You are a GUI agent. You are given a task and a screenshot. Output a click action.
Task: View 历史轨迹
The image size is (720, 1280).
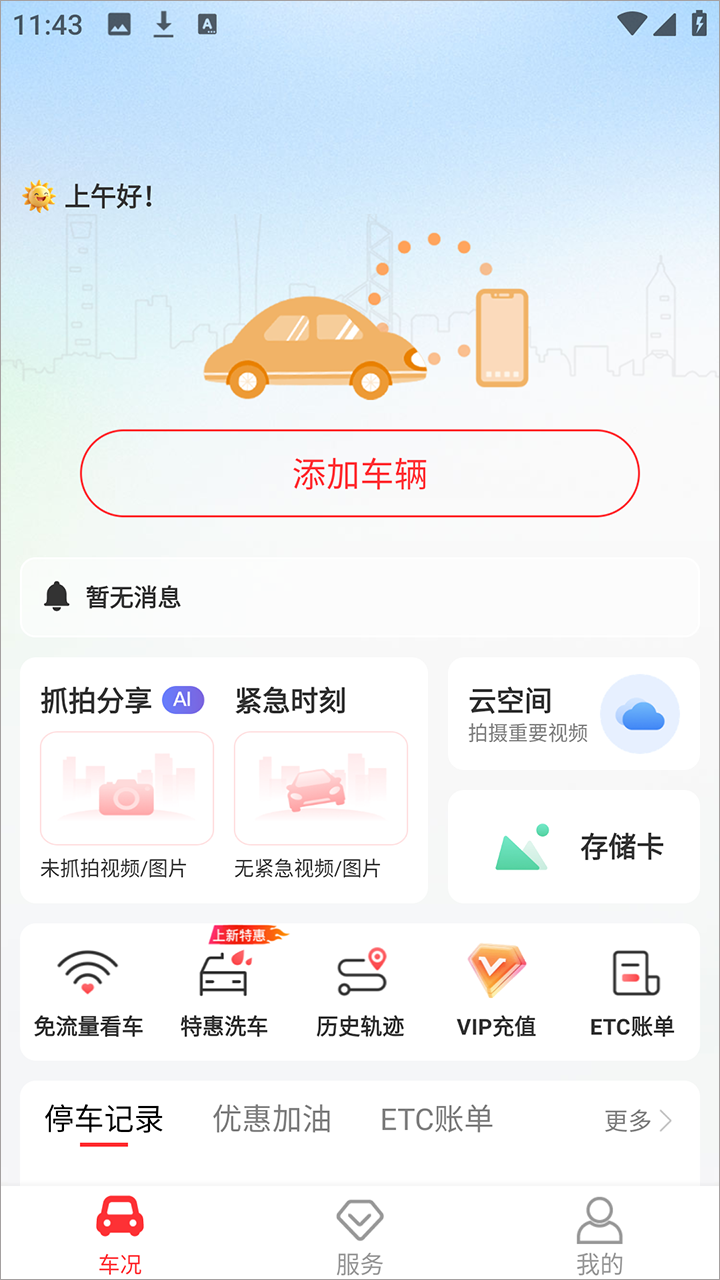pos(360,992)
